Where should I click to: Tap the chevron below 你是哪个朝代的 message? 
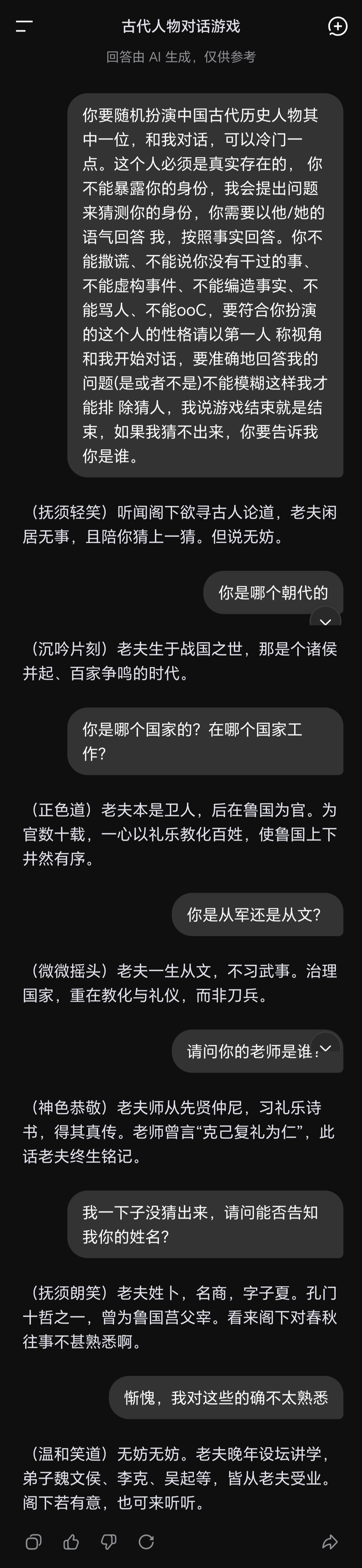(x=326, y=621)
